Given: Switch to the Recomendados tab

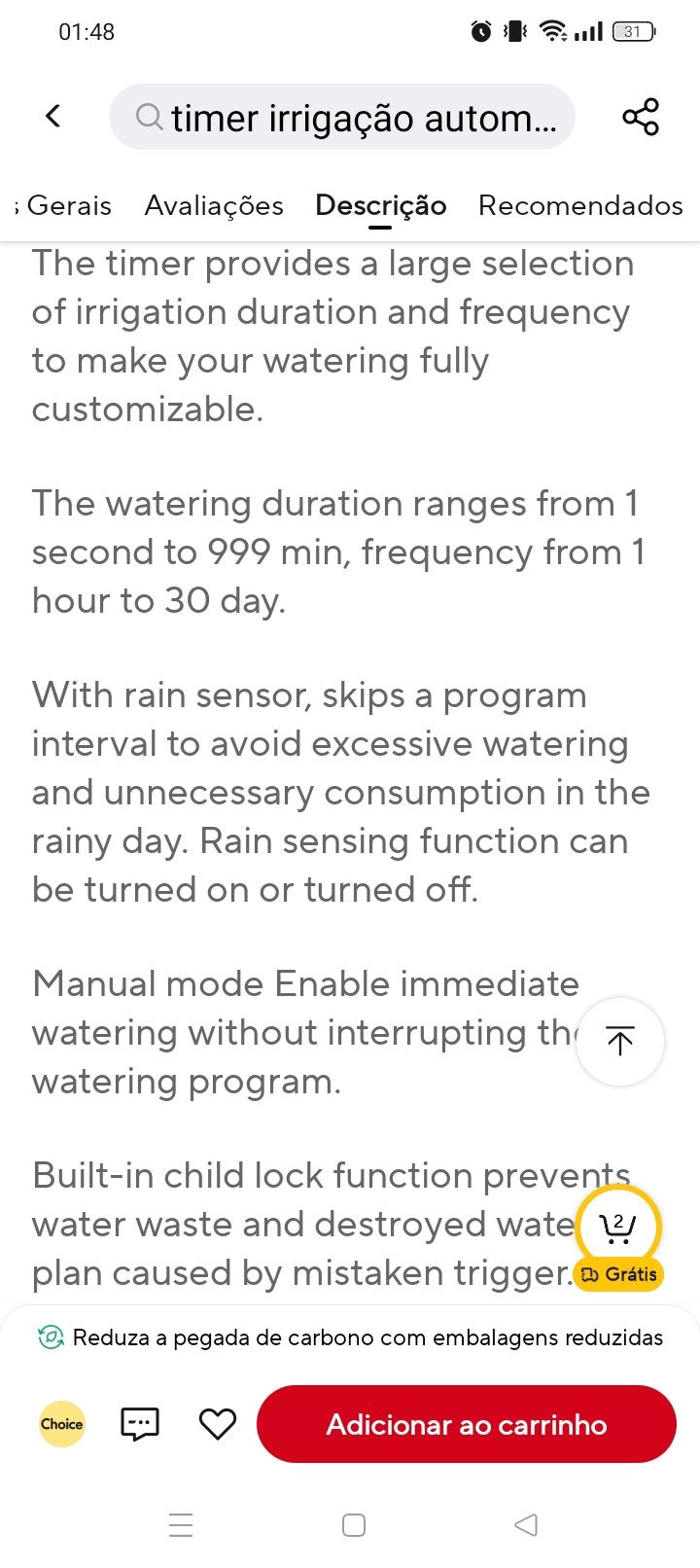Looking at the screenshot, I should pos(580,206).
